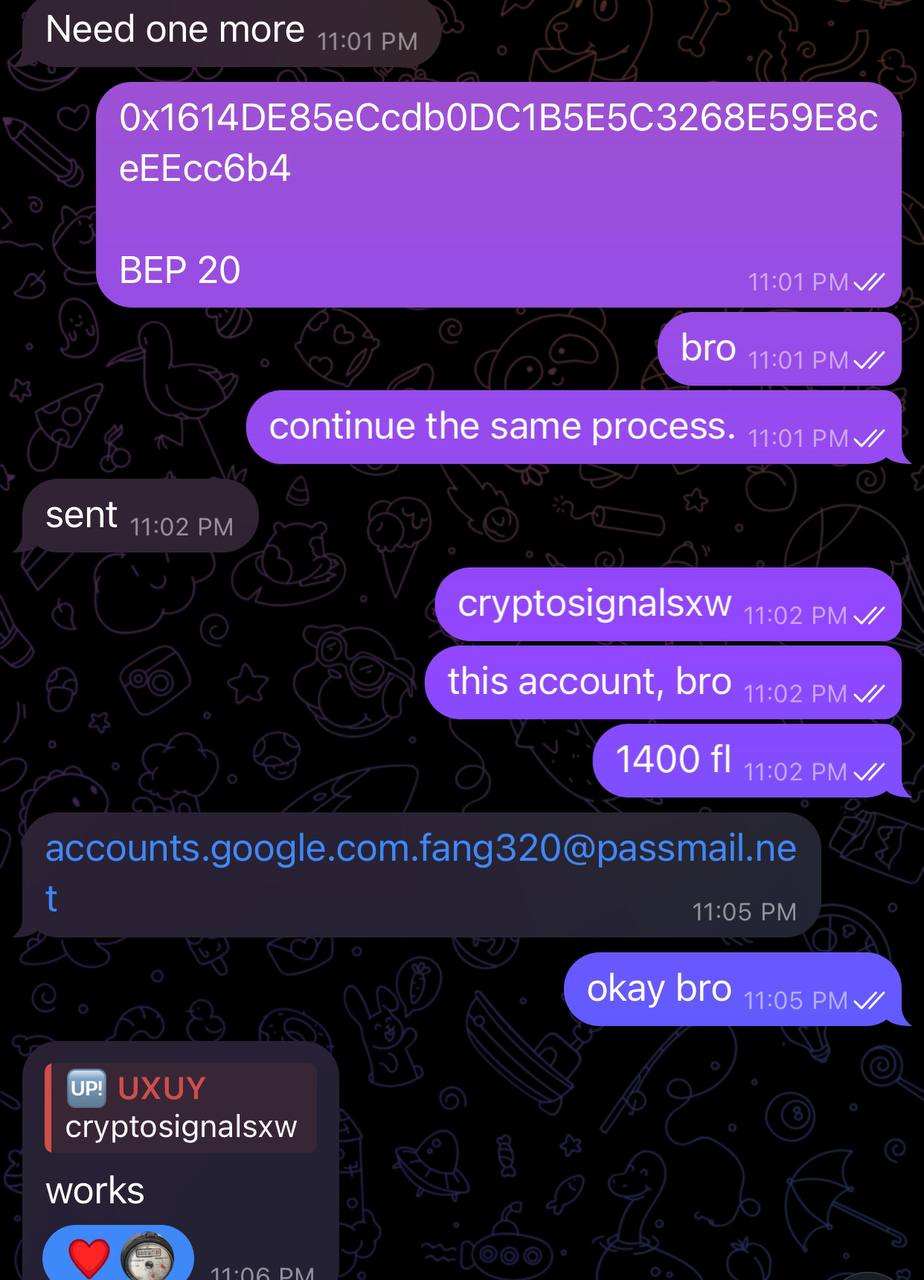Screen dimensions: 924x1280
Task: Open the passmail.net email link
Action: pos(420,849)
